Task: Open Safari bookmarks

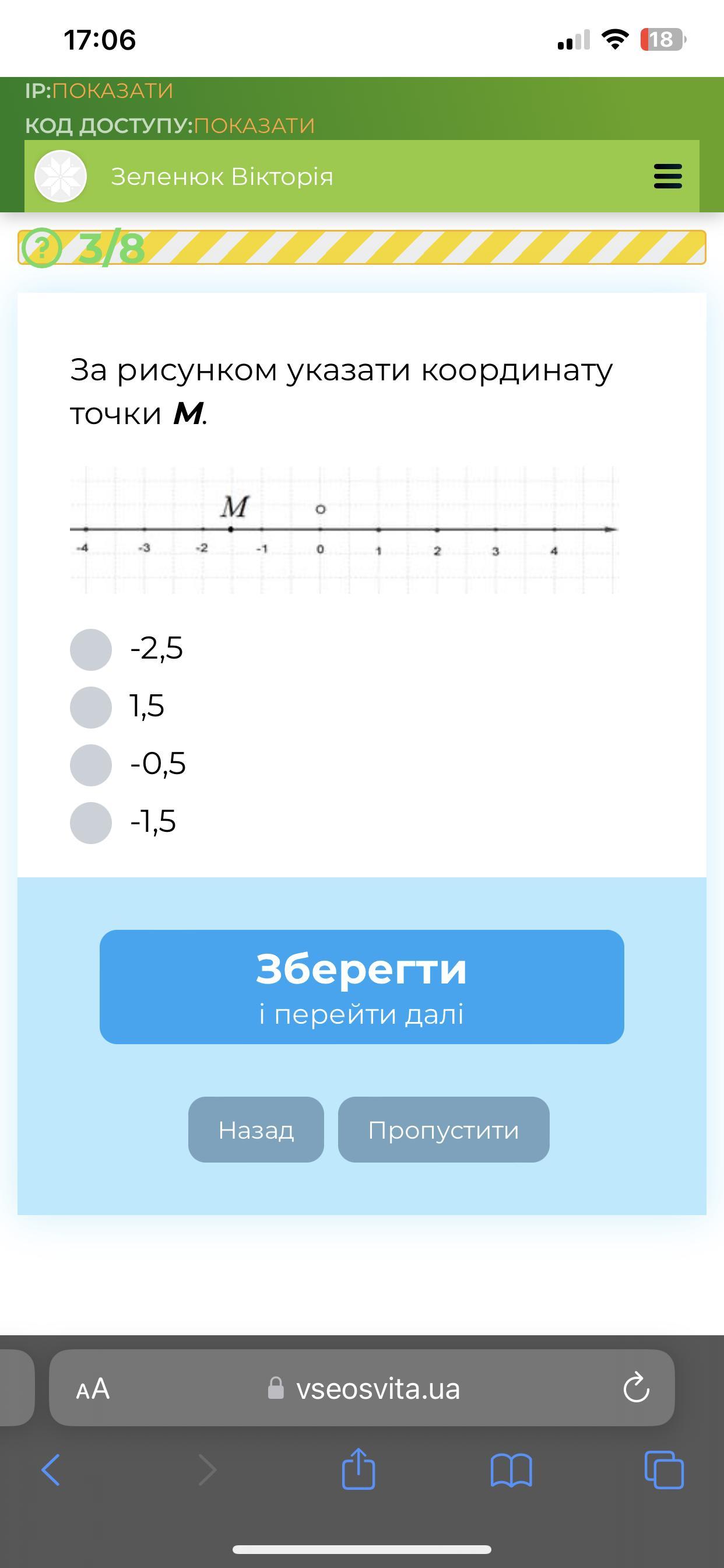Action: point(511,1471)
